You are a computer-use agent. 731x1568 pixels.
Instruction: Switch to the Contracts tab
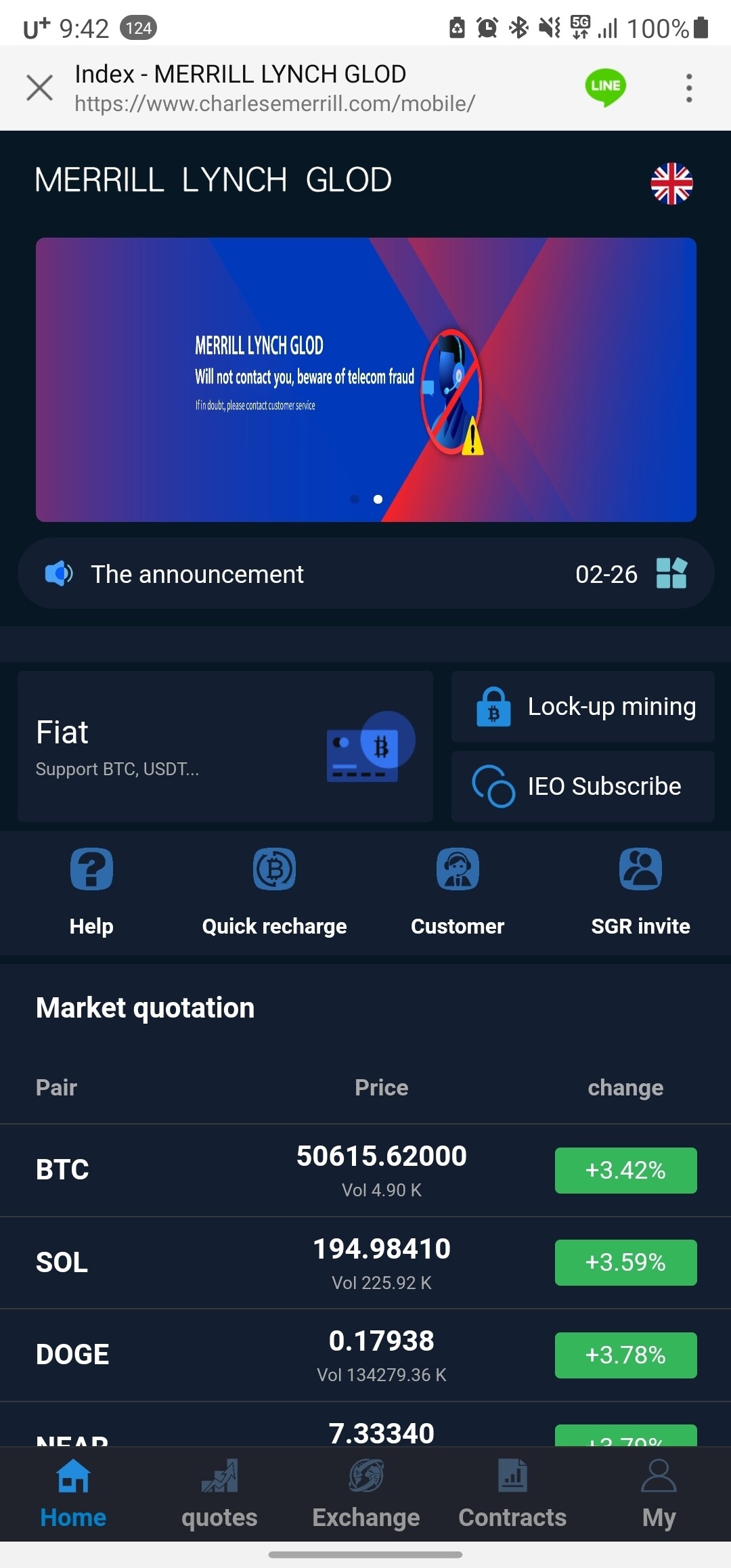(512, 1494)
